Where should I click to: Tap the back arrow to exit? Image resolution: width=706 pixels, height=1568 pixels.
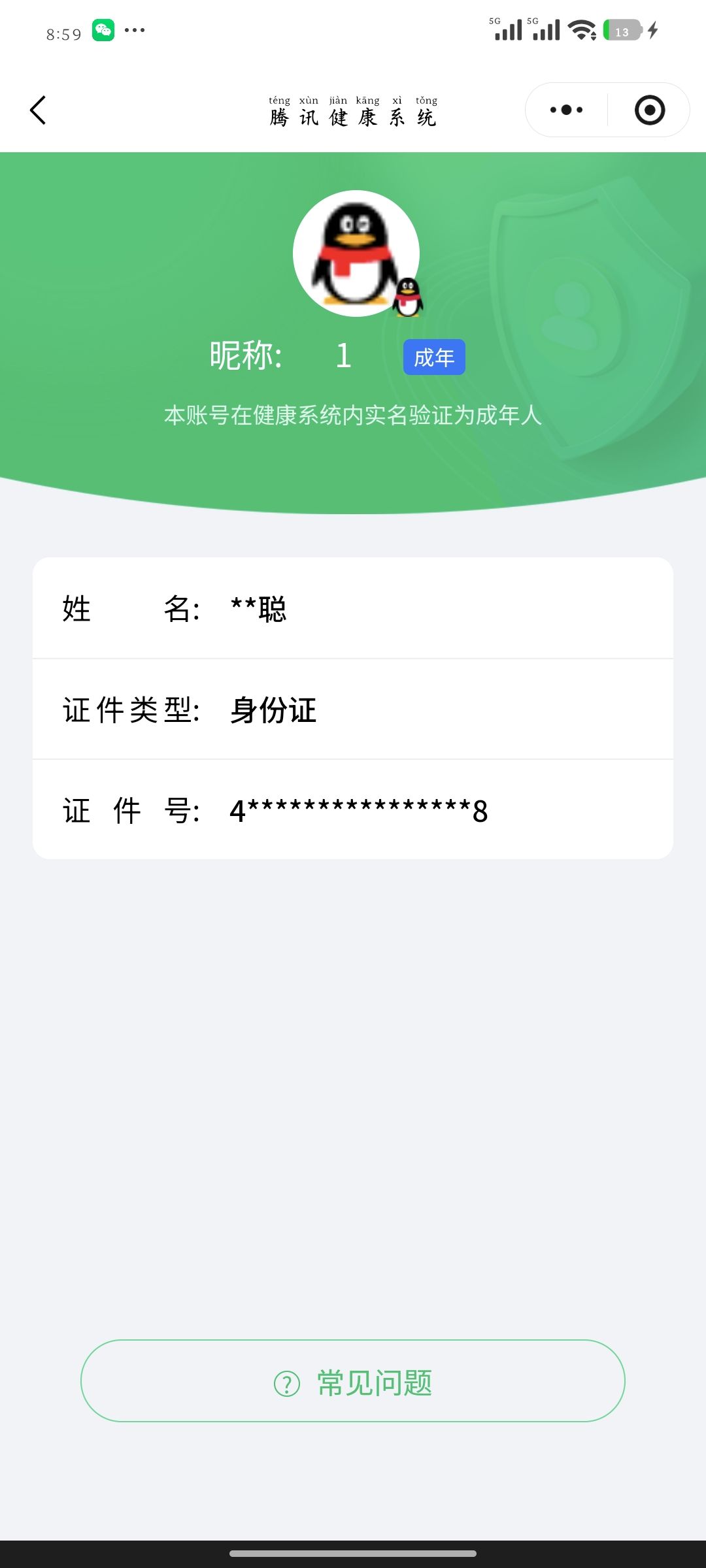[x=37, y=110]
